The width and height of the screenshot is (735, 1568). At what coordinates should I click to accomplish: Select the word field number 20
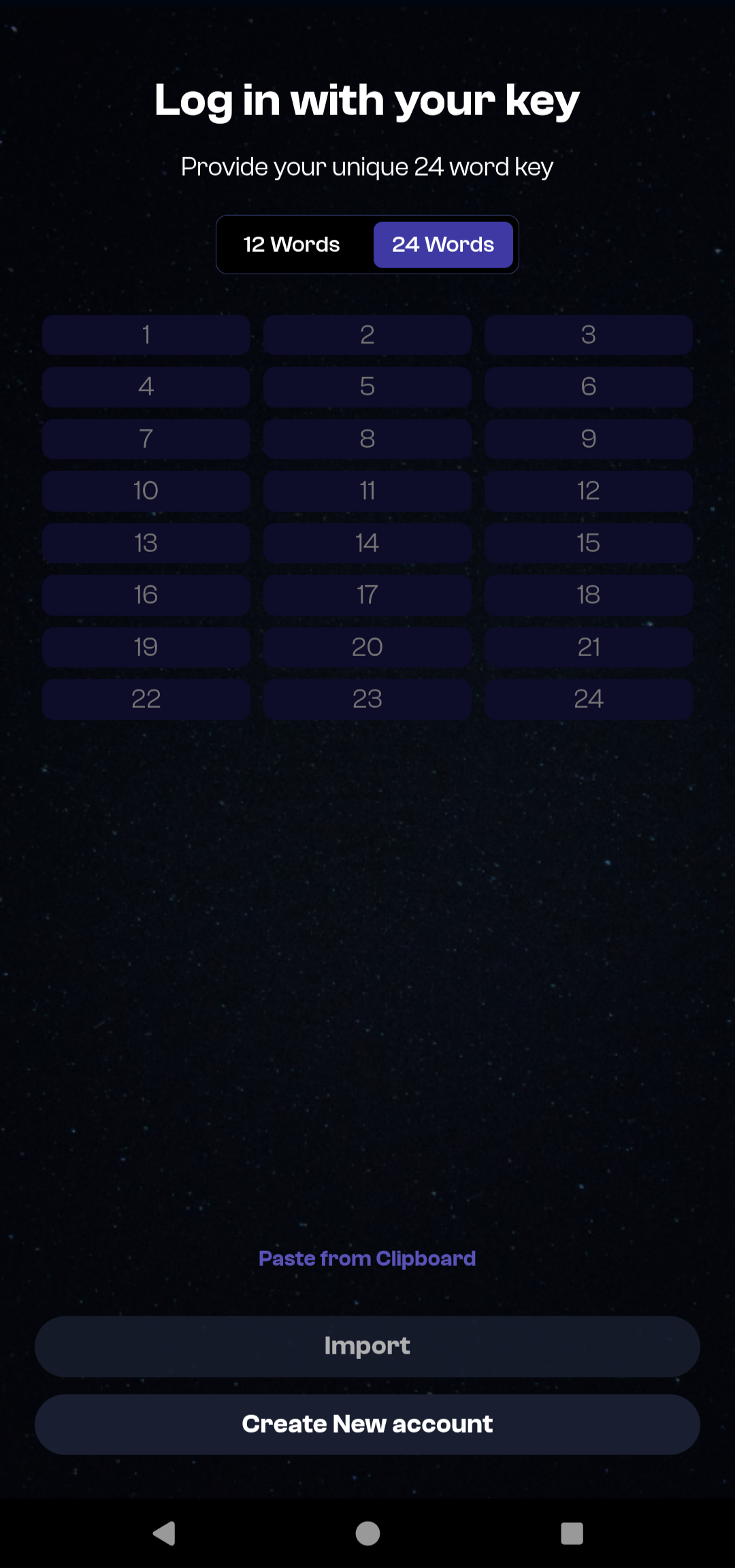(x=367, y=647)
